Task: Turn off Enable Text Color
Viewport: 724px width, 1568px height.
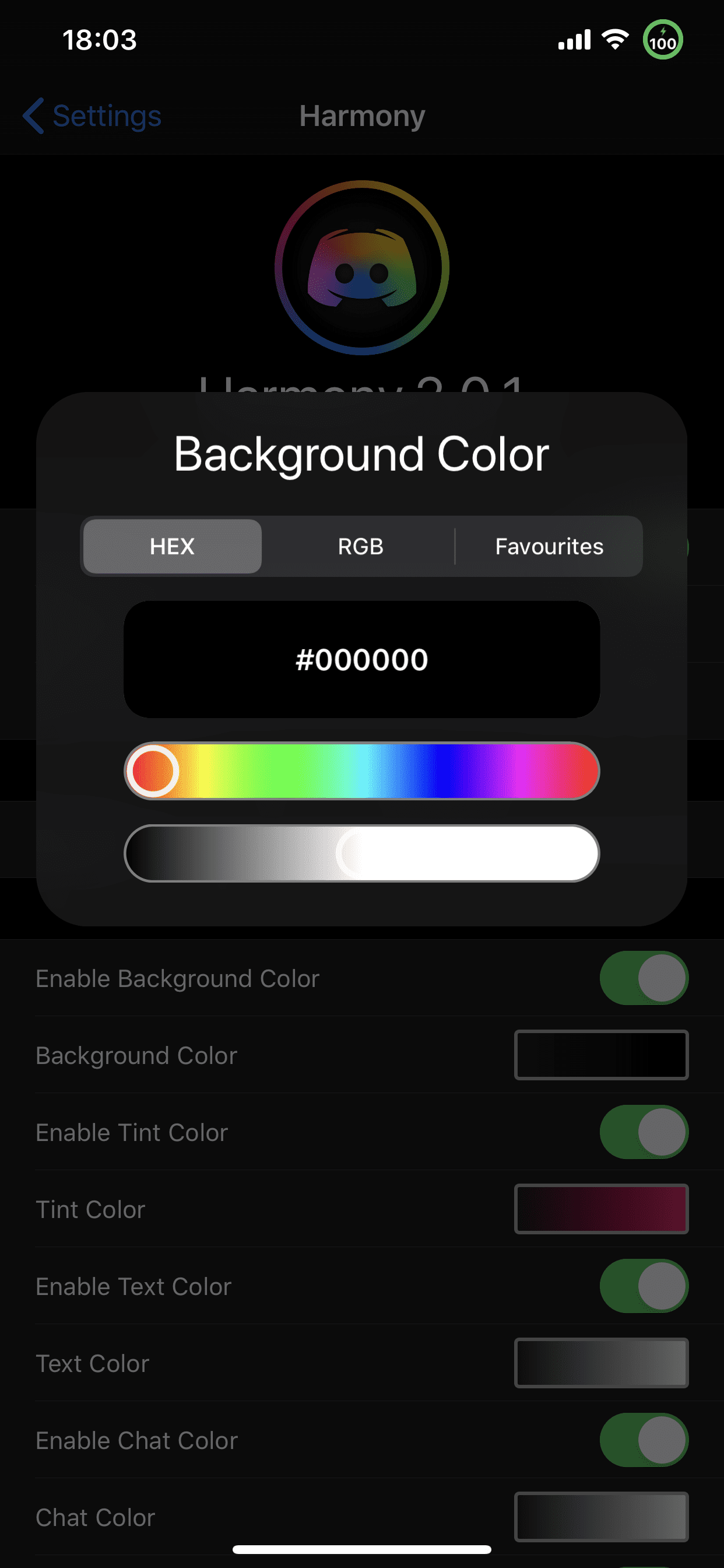Action: tap(644, 1286)
